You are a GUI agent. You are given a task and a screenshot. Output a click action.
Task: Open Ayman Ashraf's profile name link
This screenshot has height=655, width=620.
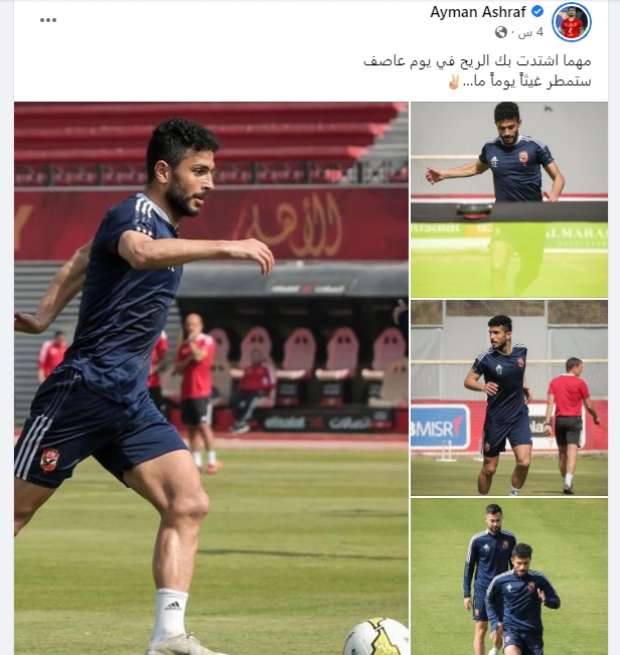click(478, 12)
